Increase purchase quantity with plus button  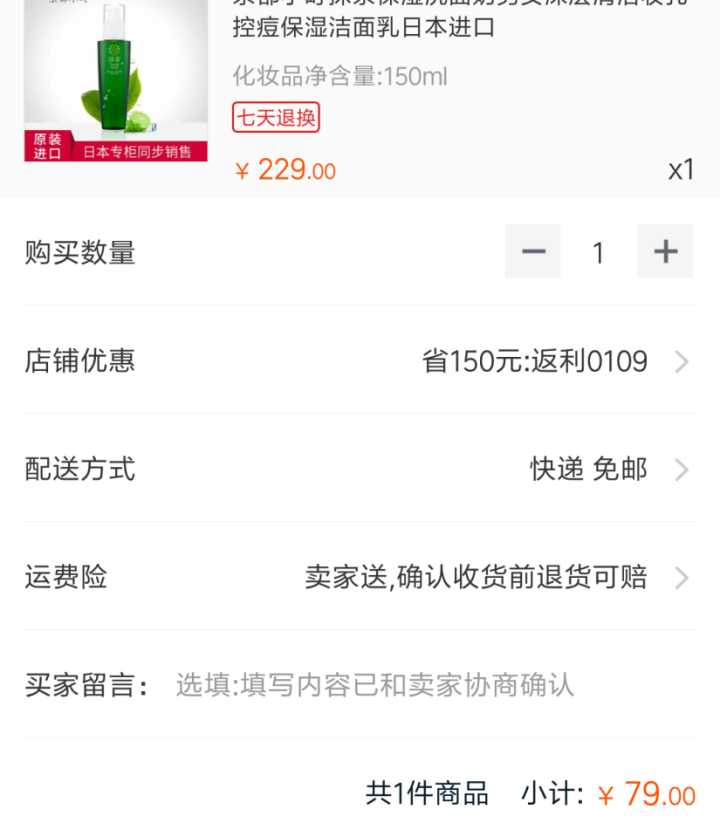click(x=665, y=252)
